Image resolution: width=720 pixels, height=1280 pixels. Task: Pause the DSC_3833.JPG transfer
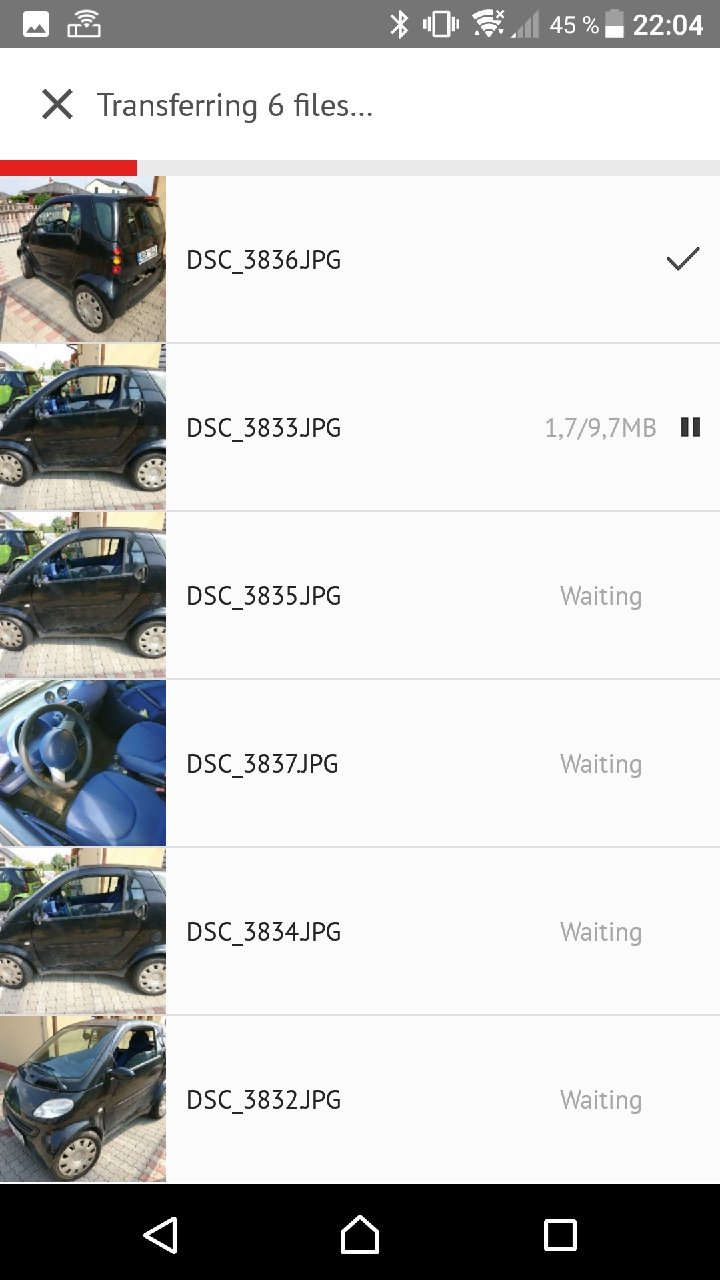[x=690, y=428]
